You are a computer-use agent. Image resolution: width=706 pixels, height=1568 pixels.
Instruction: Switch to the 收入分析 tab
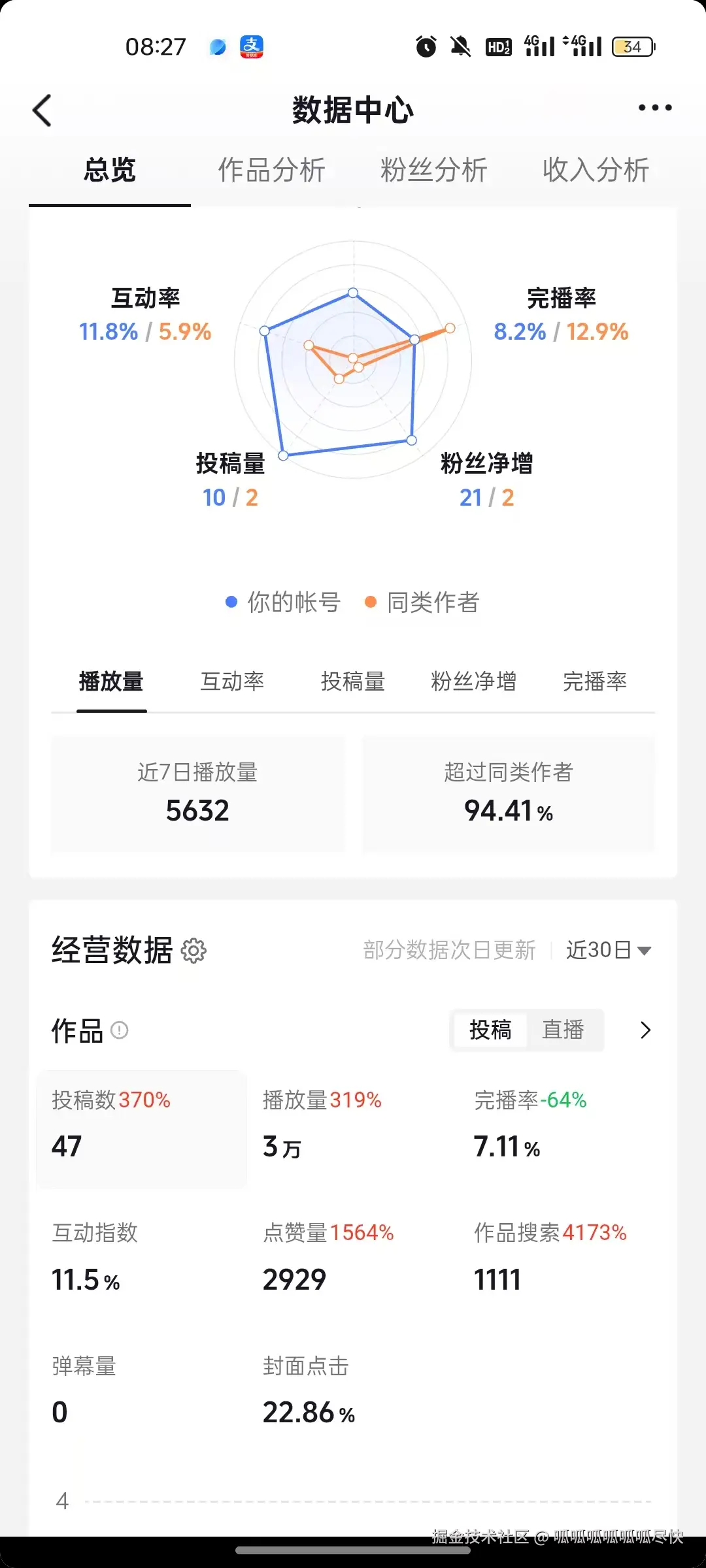(x=596, y=169)
